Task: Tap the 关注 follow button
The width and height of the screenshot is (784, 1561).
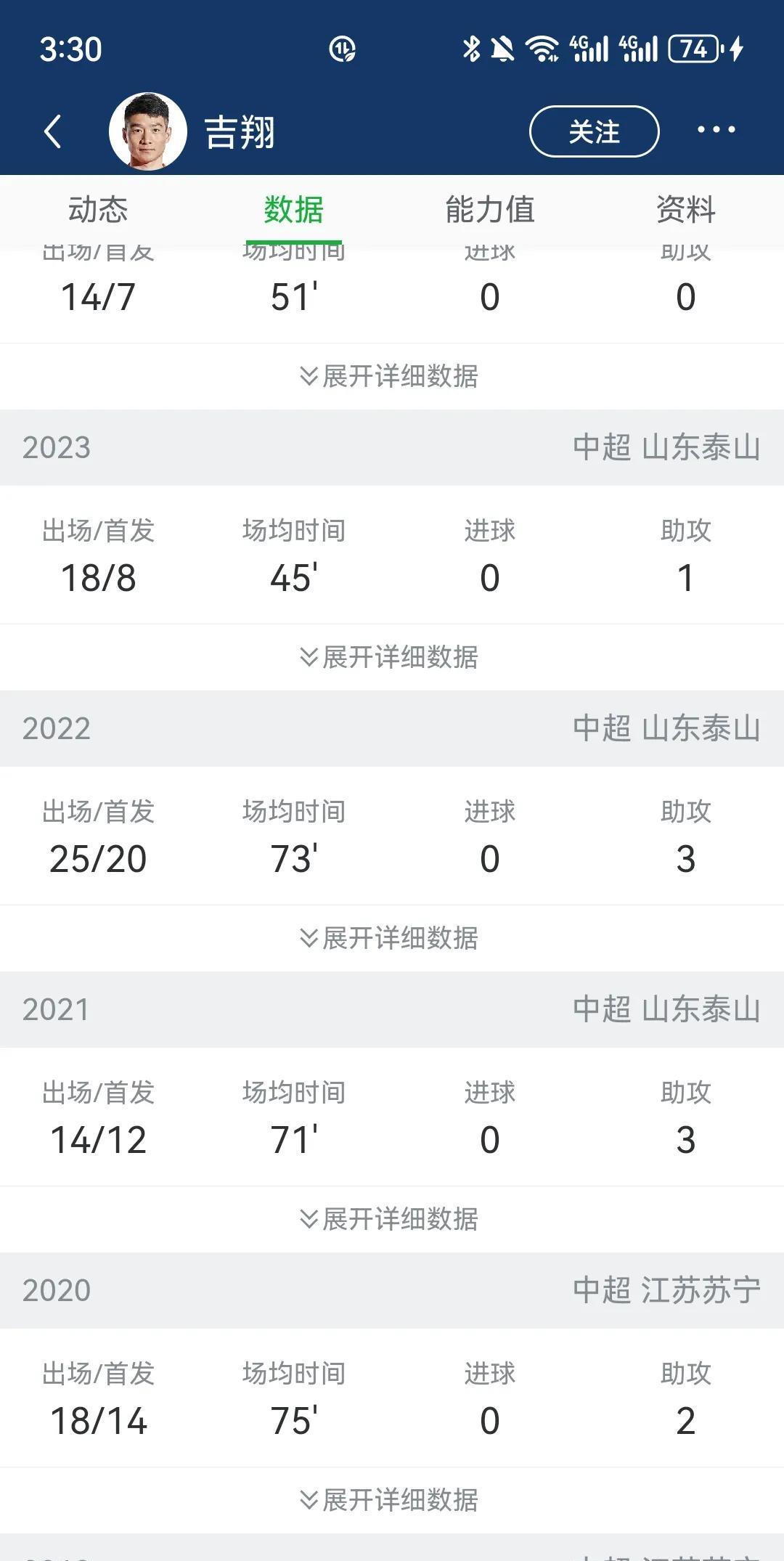Action: (594, 131)
